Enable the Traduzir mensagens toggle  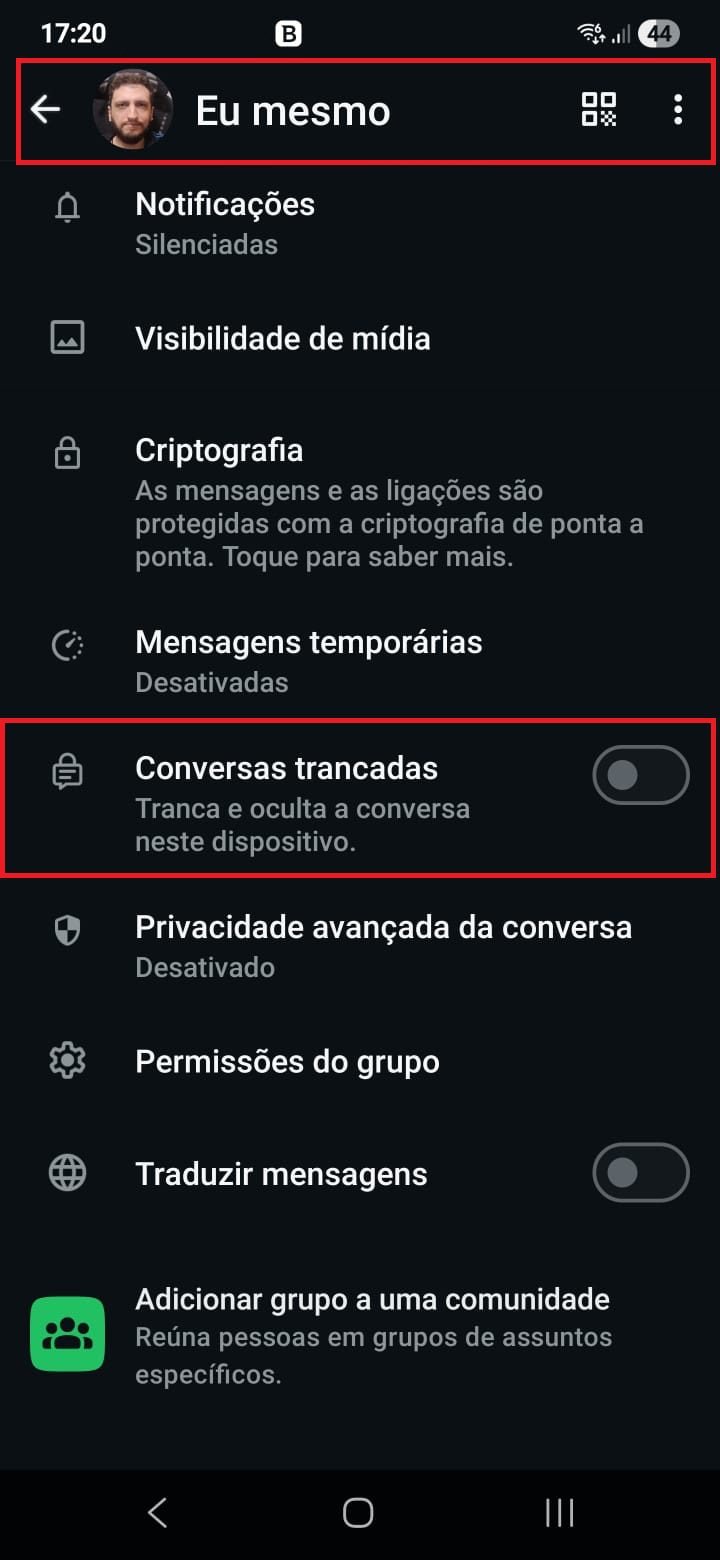640,1173
